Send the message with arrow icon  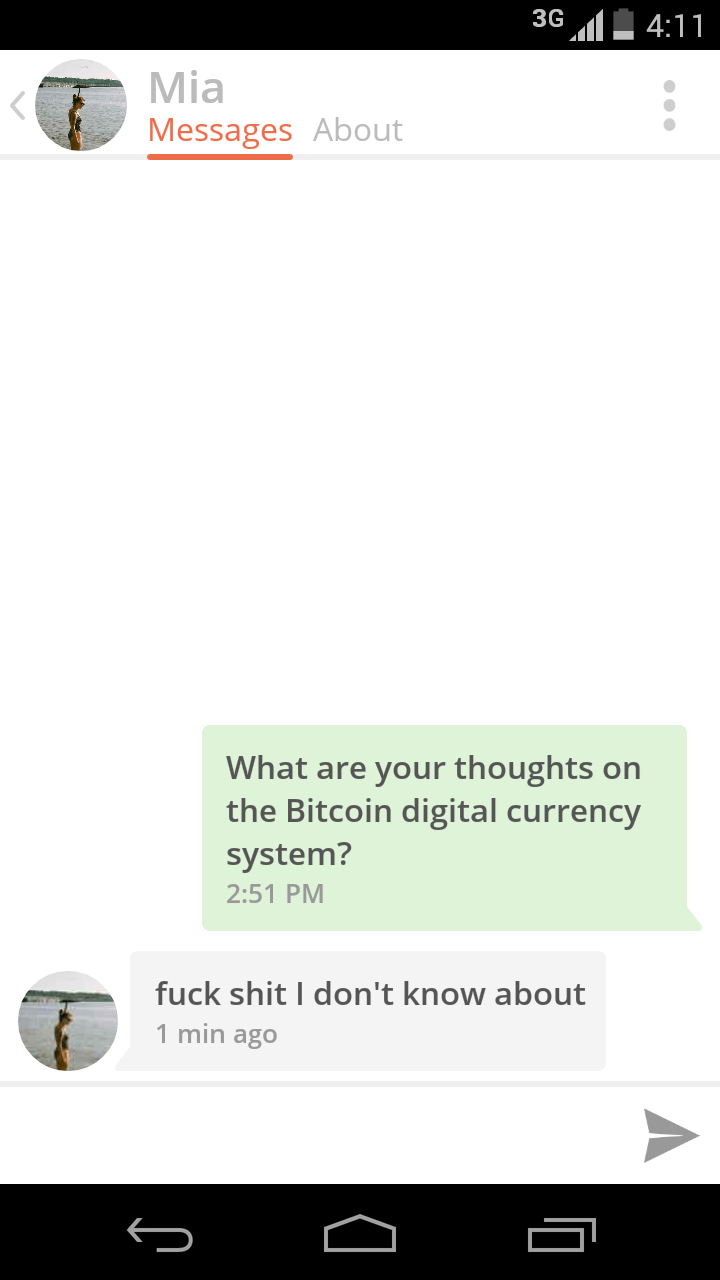click(670, 1136)
